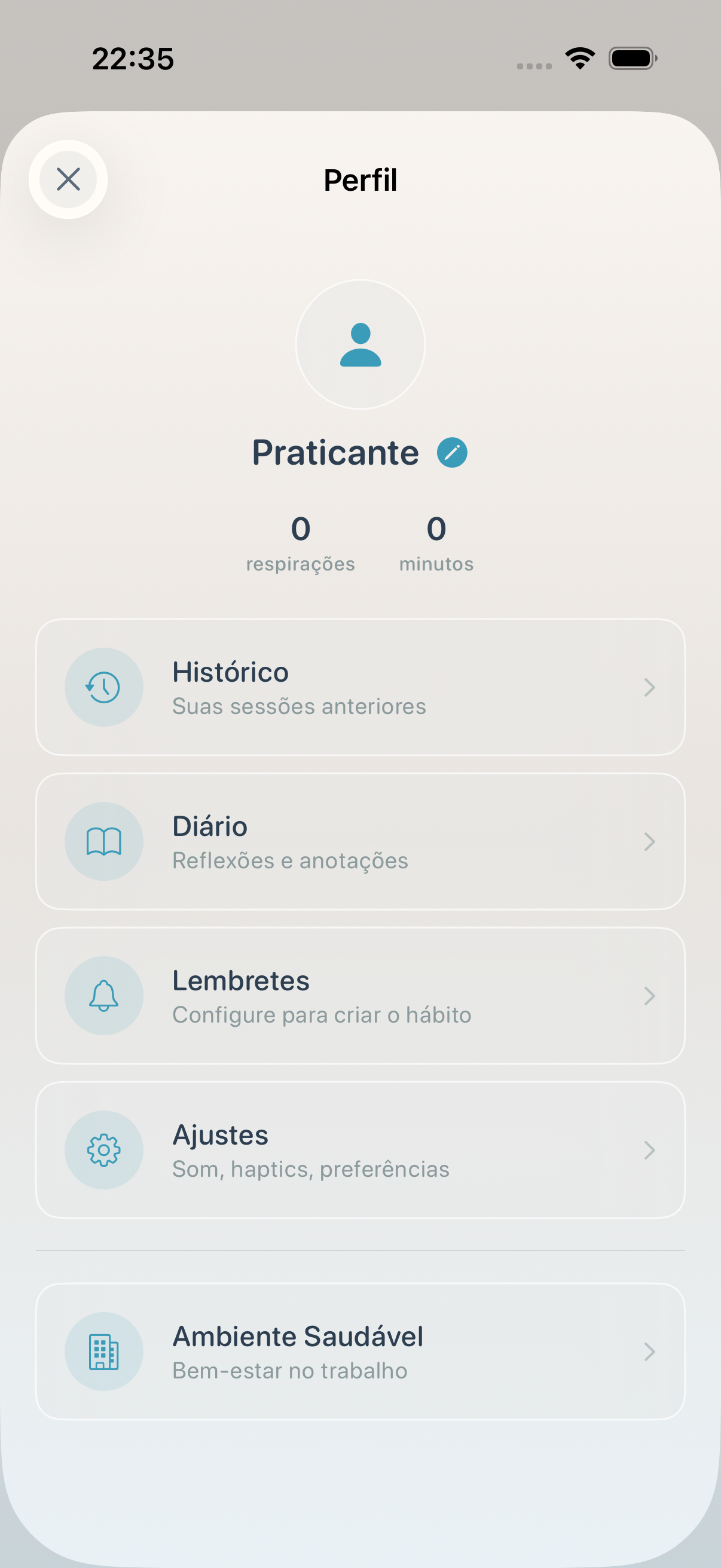
Task: Open Ajustes using its chevron
Action: (x=650, y=1151)
